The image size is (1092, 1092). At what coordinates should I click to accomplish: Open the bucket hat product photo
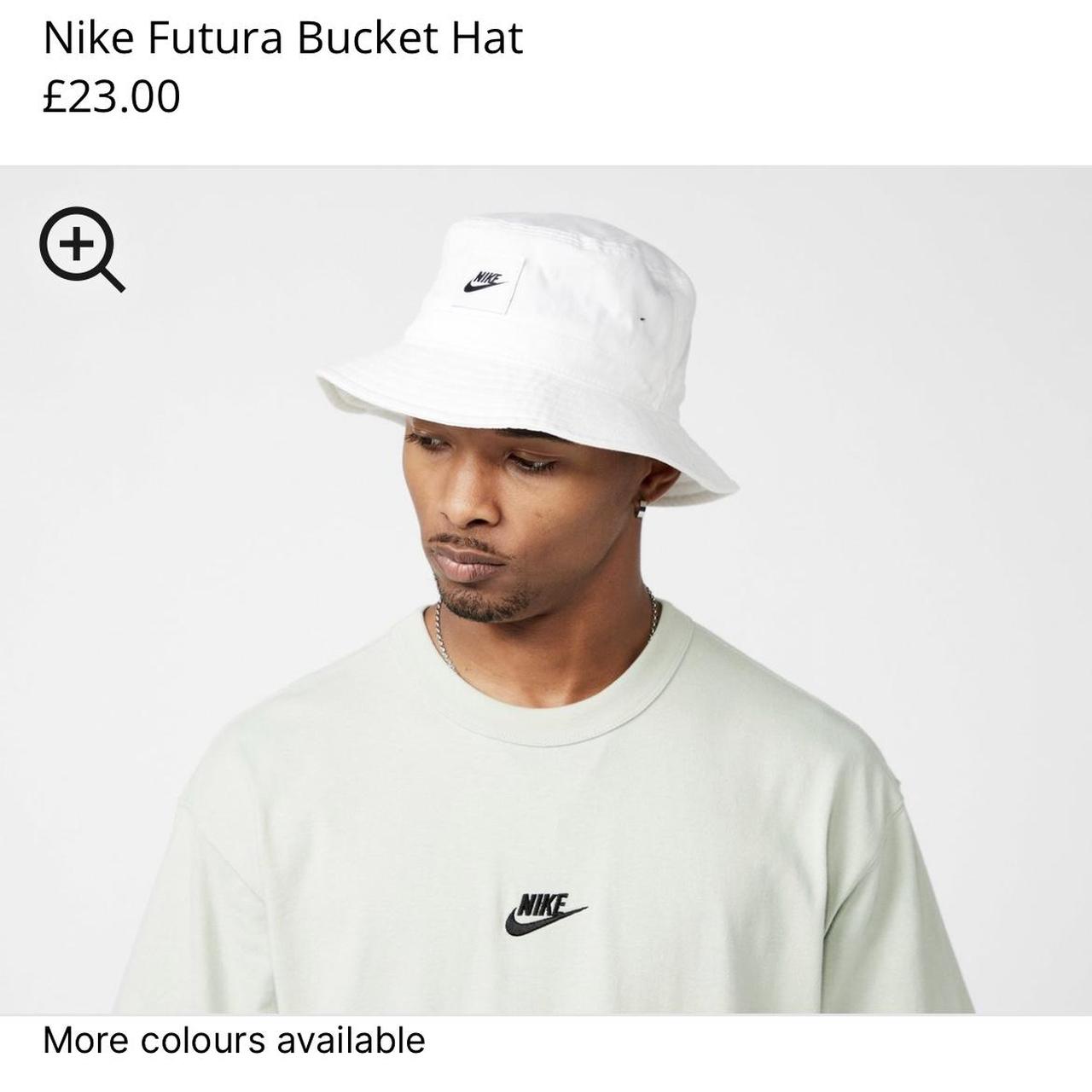click(x=546, y=589)
